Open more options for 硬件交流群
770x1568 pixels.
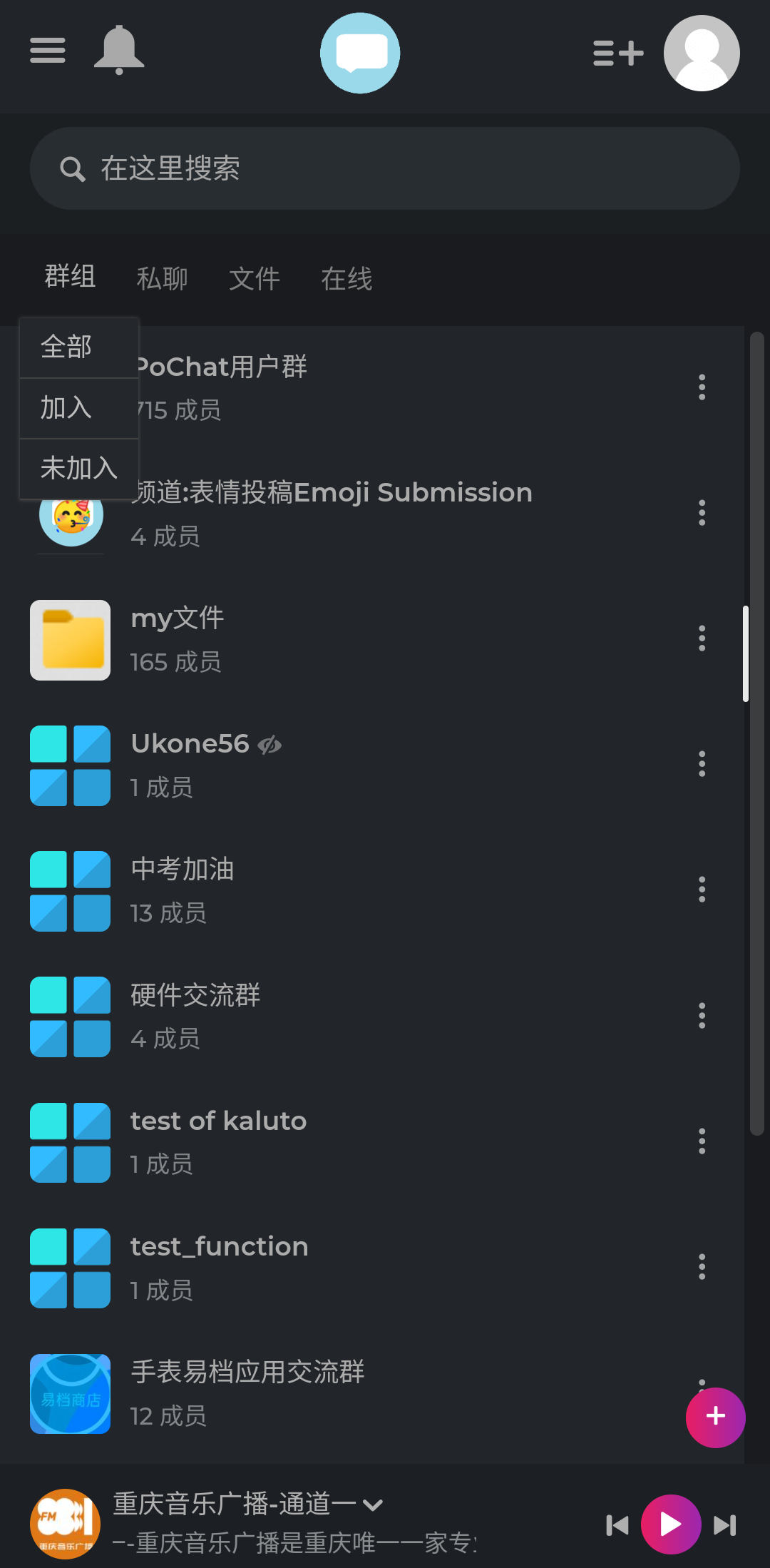coord(702,1015)
